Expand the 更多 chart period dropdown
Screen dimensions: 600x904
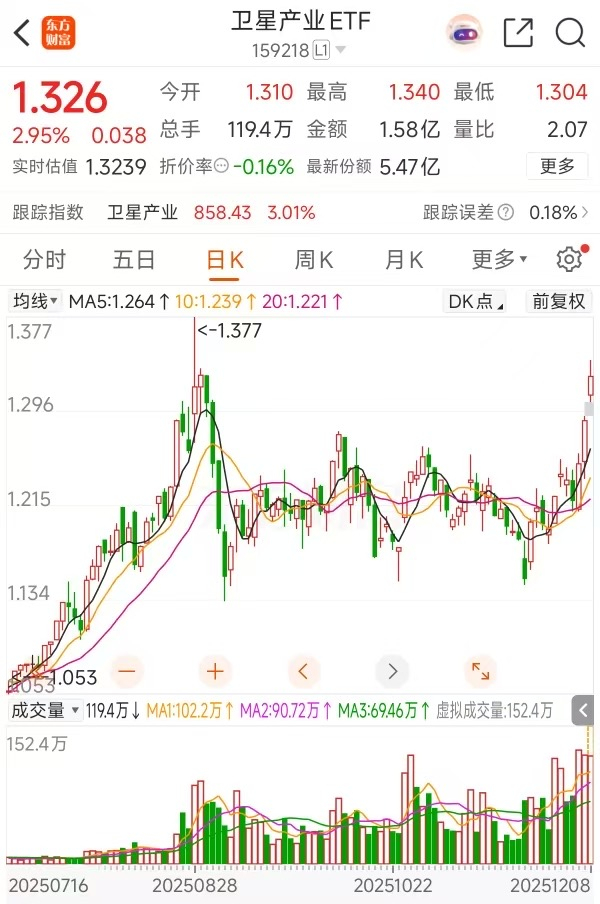499,260
